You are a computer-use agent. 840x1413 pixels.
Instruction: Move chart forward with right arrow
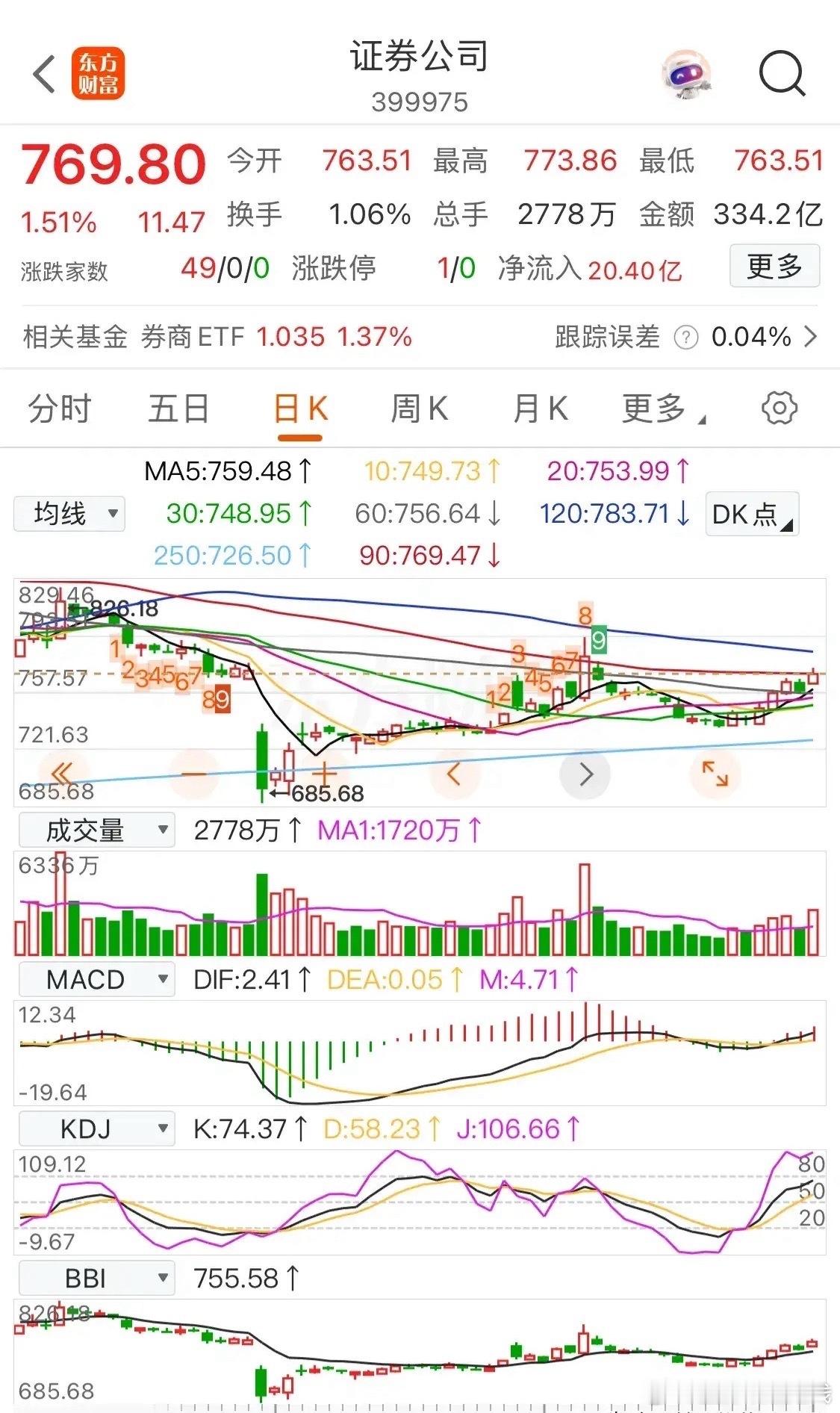[585, 774]
